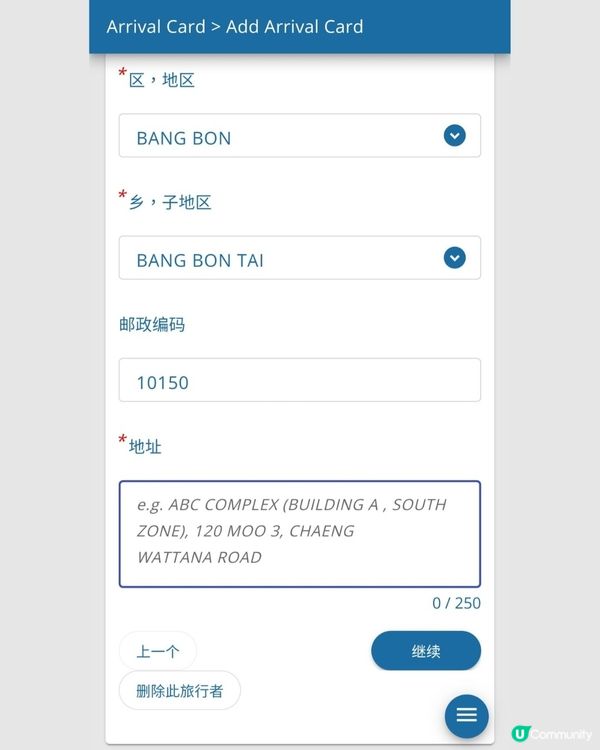Edit the postal code field showing 10150
This screenshot has height=750, width=600.
299,381
